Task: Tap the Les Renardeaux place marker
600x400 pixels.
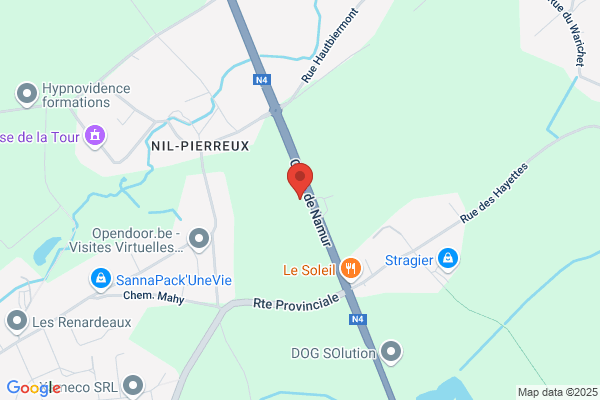Action: [17, 322]
